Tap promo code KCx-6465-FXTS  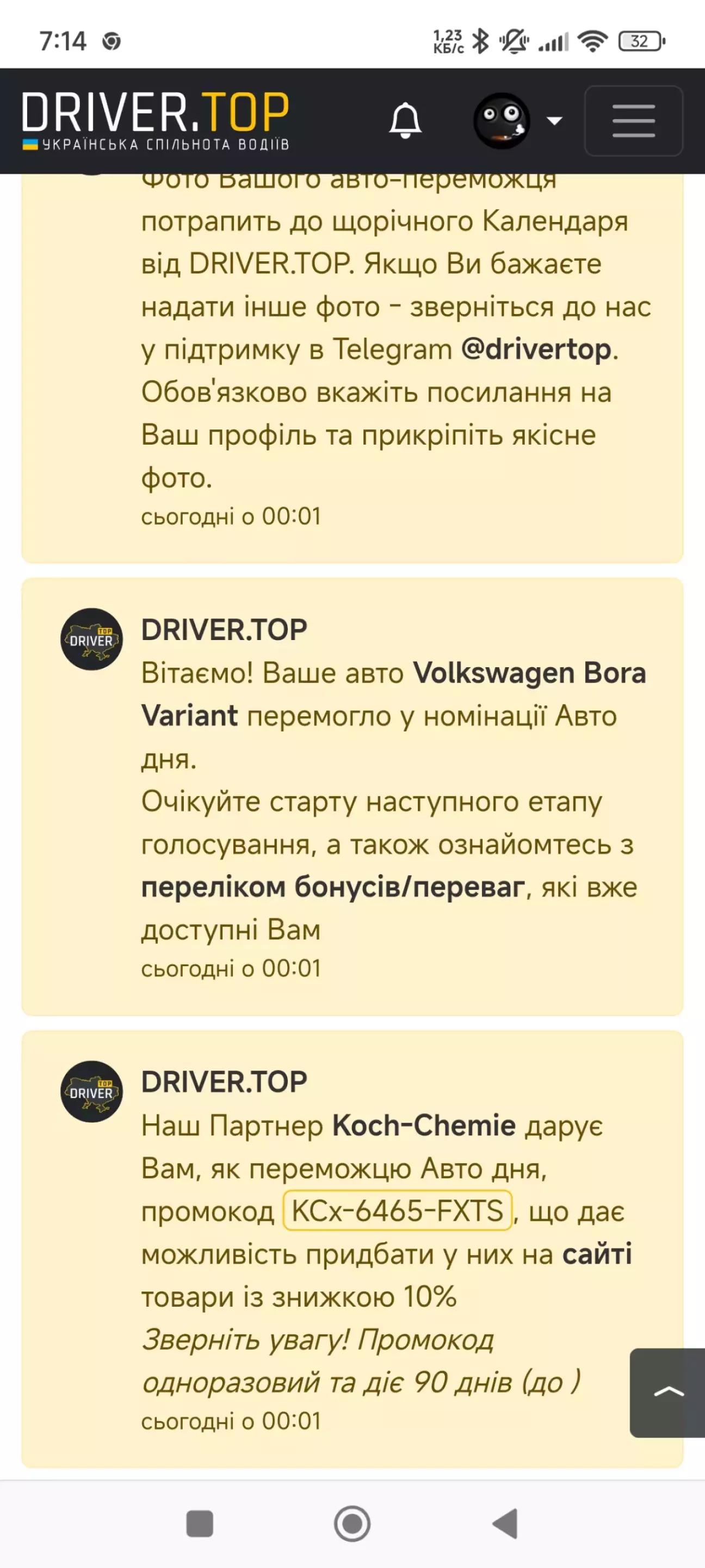click(398, 1210)
